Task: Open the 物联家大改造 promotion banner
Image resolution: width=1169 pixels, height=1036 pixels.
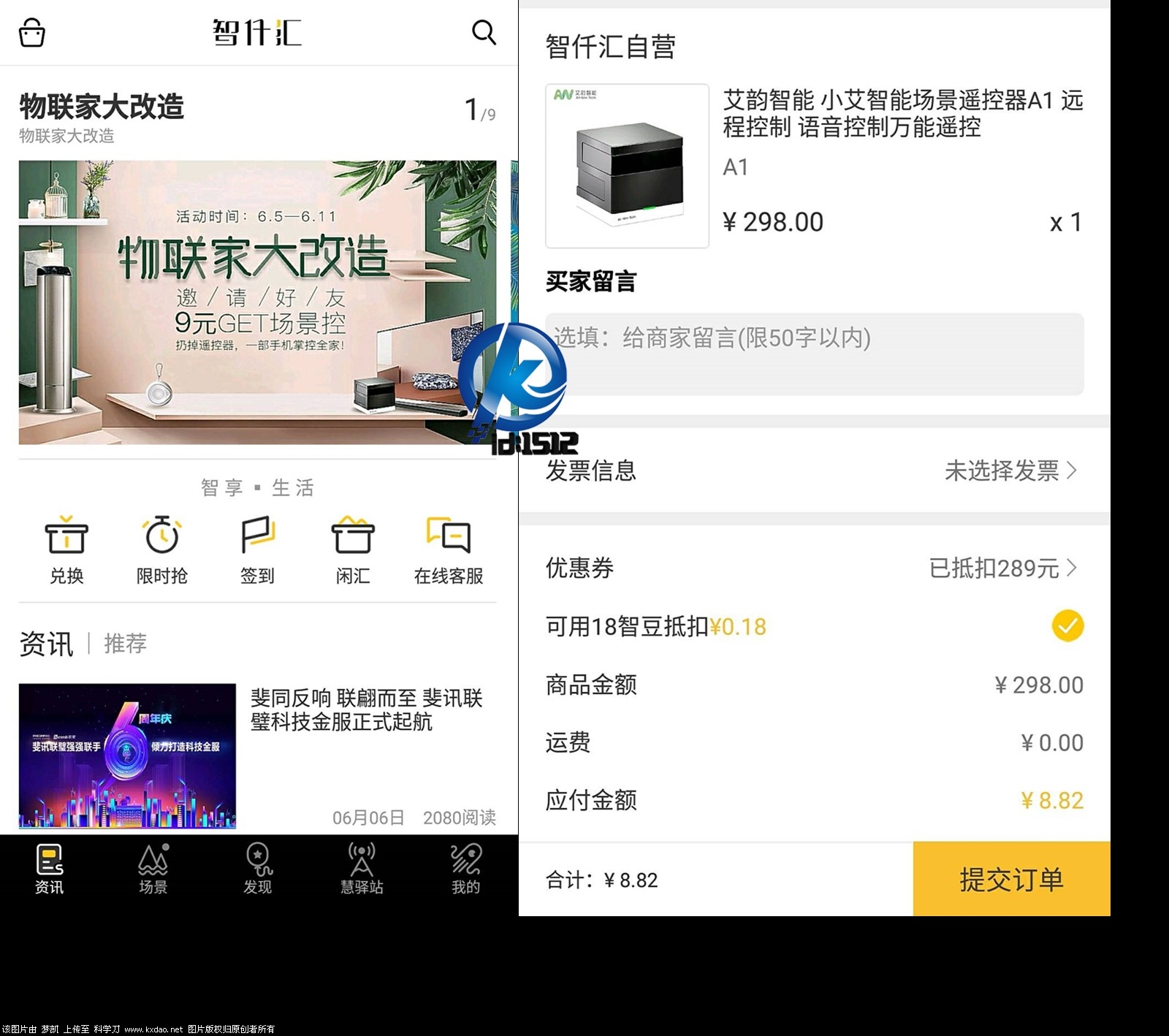Action: [257, 302]
